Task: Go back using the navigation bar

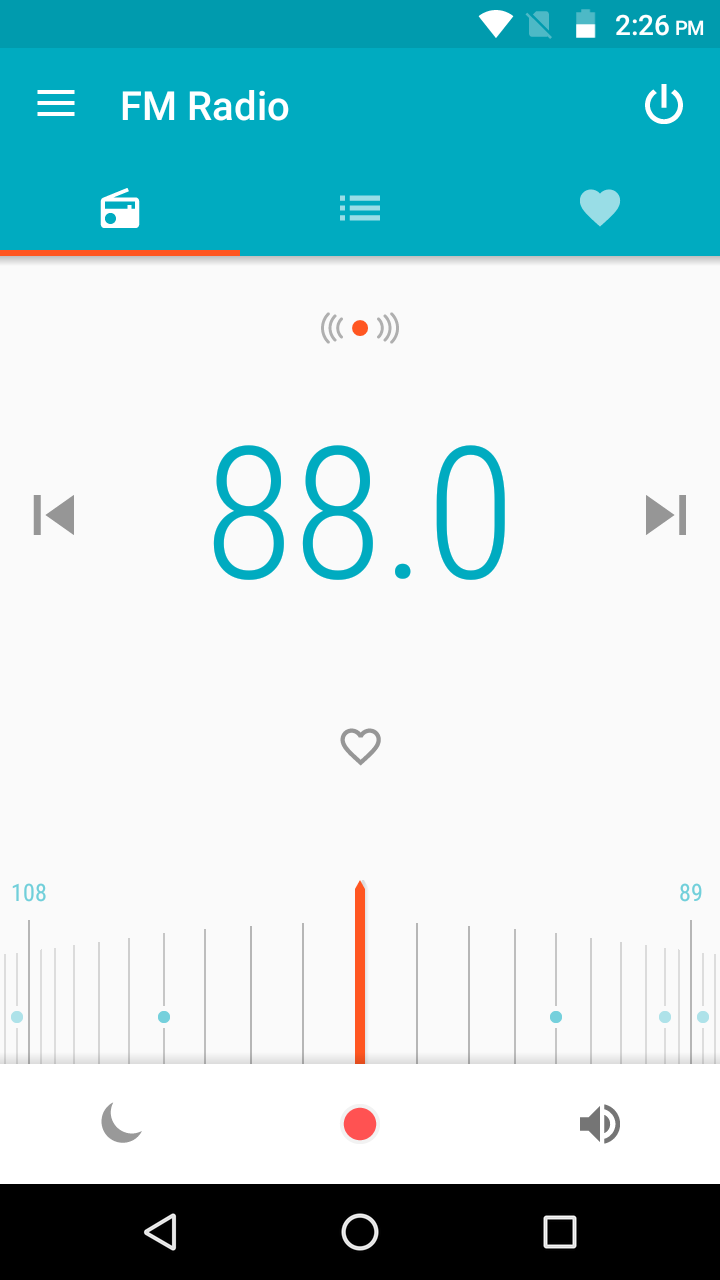Action: pos(161,1232)
